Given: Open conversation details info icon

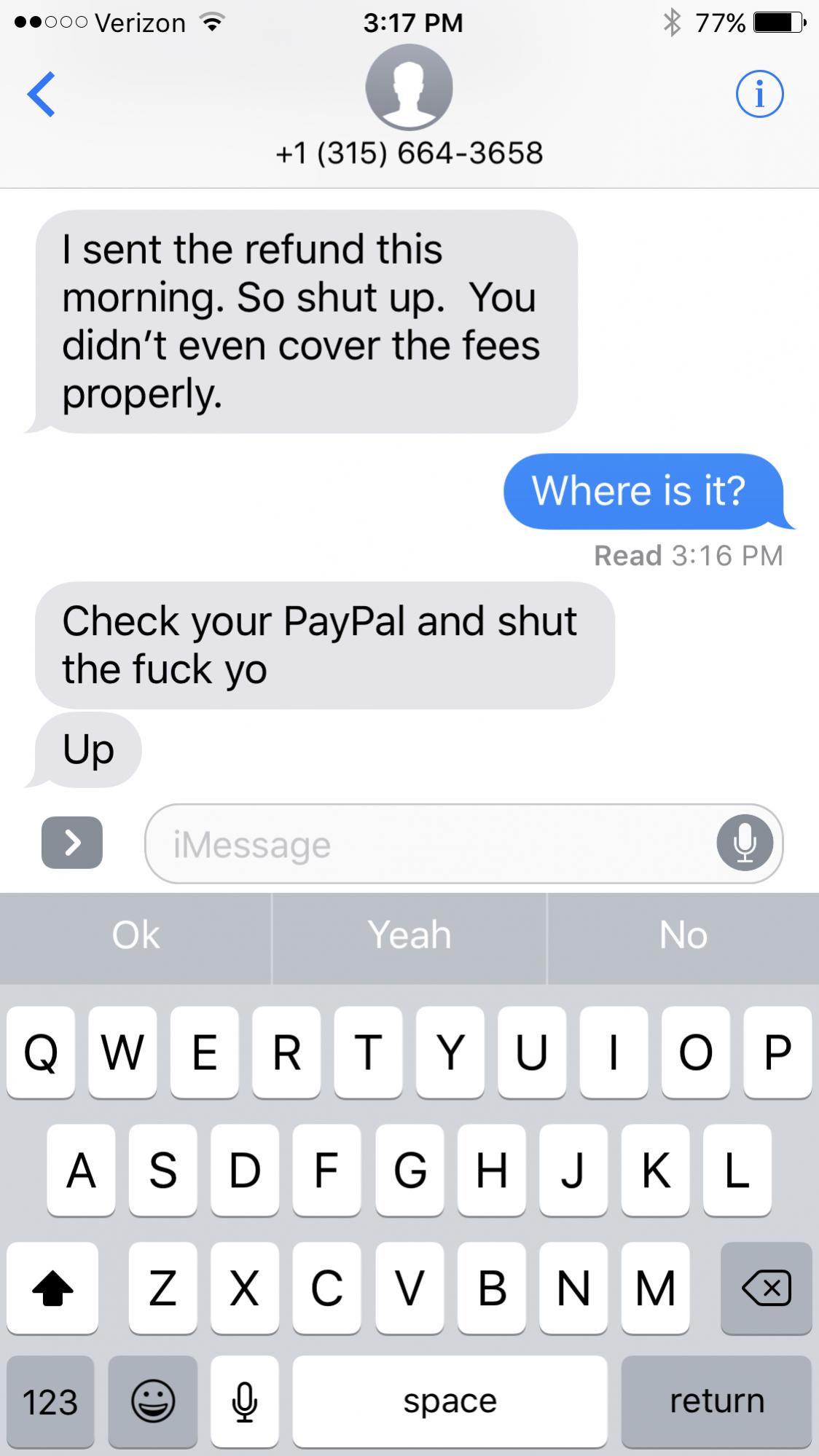Looking at the screenshot, I should tap(759, 94).
